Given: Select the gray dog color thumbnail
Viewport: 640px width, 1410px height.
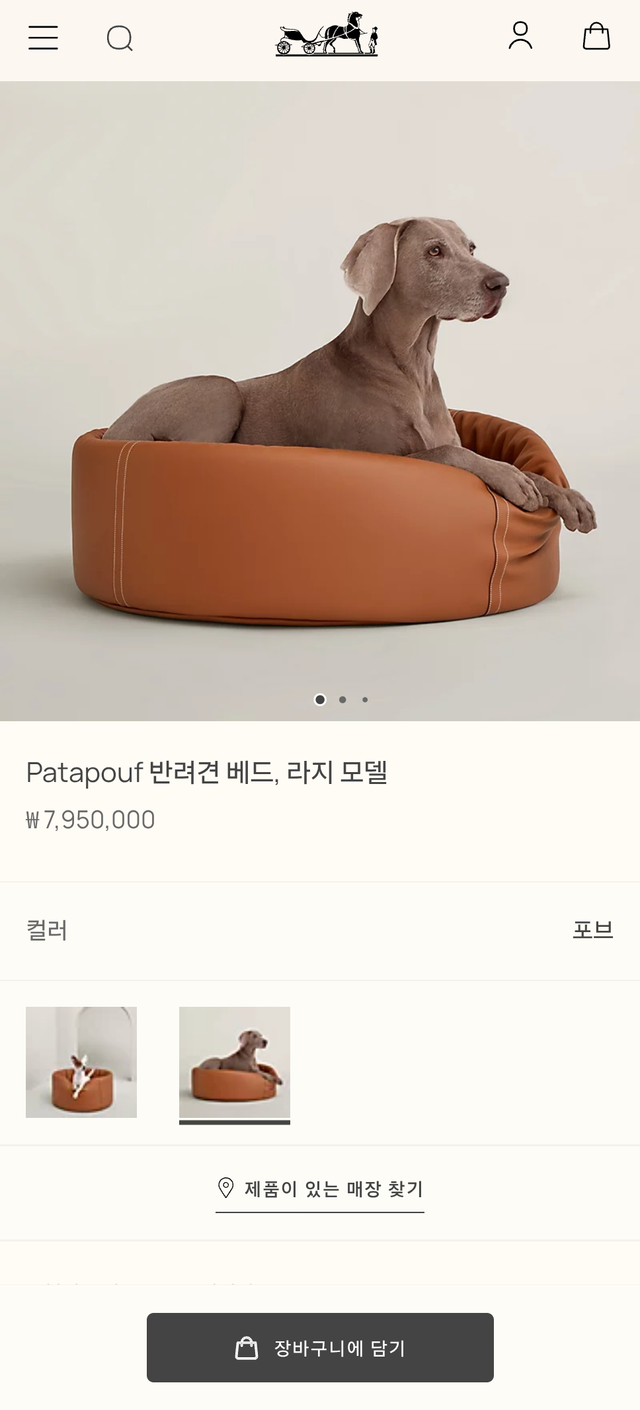Looking at the screenshot, I should [234, 1062].
